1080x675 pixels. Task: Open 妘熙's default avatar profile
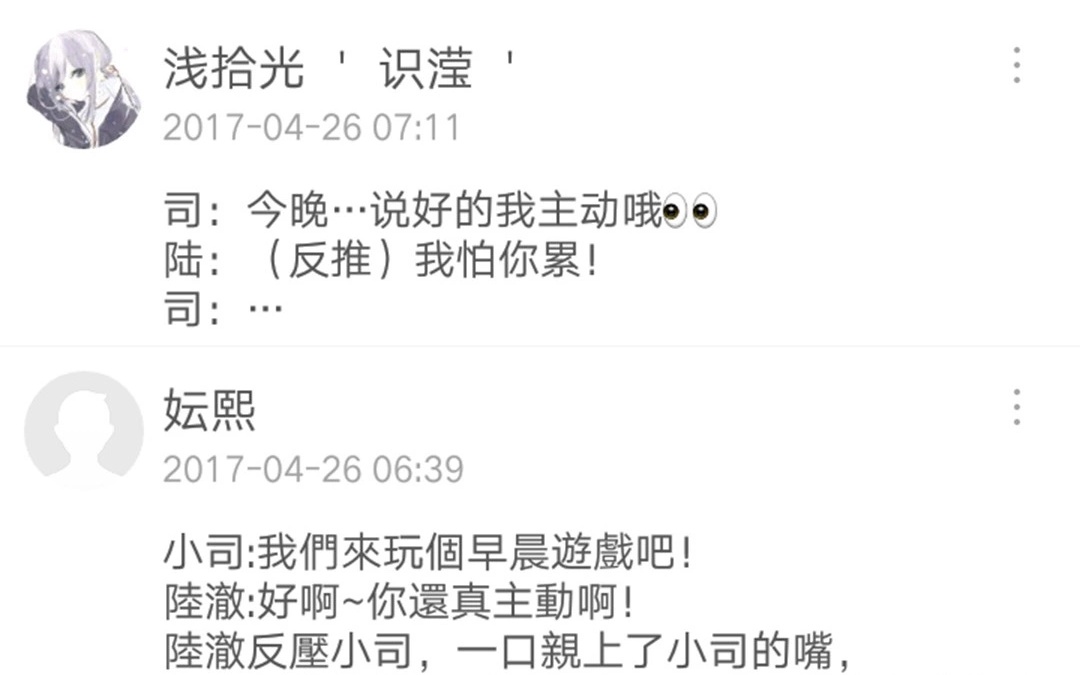click(84, 430)
